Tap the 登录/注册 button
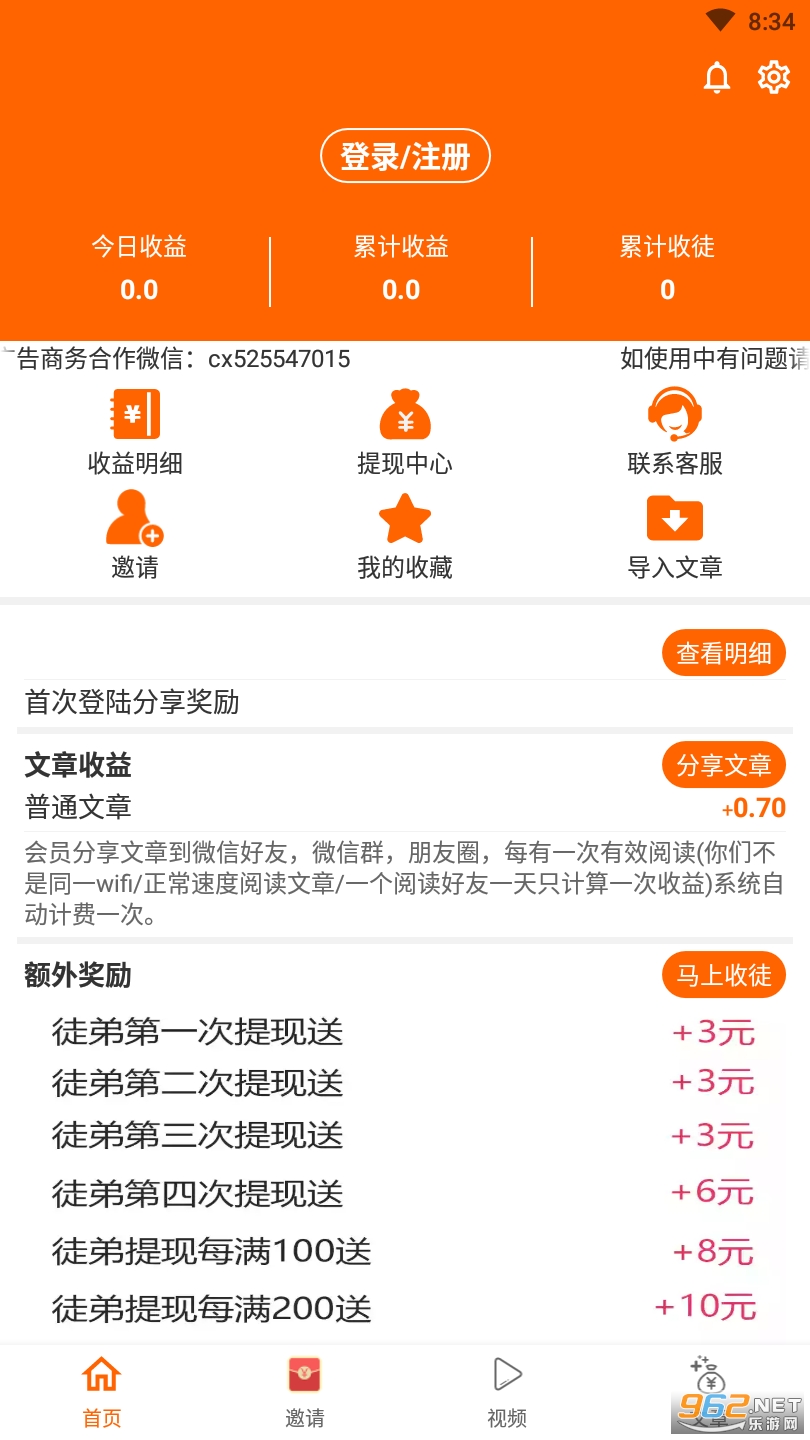Image resolution: width=810 pixels, height=1440 pixels. pos(405,156)
